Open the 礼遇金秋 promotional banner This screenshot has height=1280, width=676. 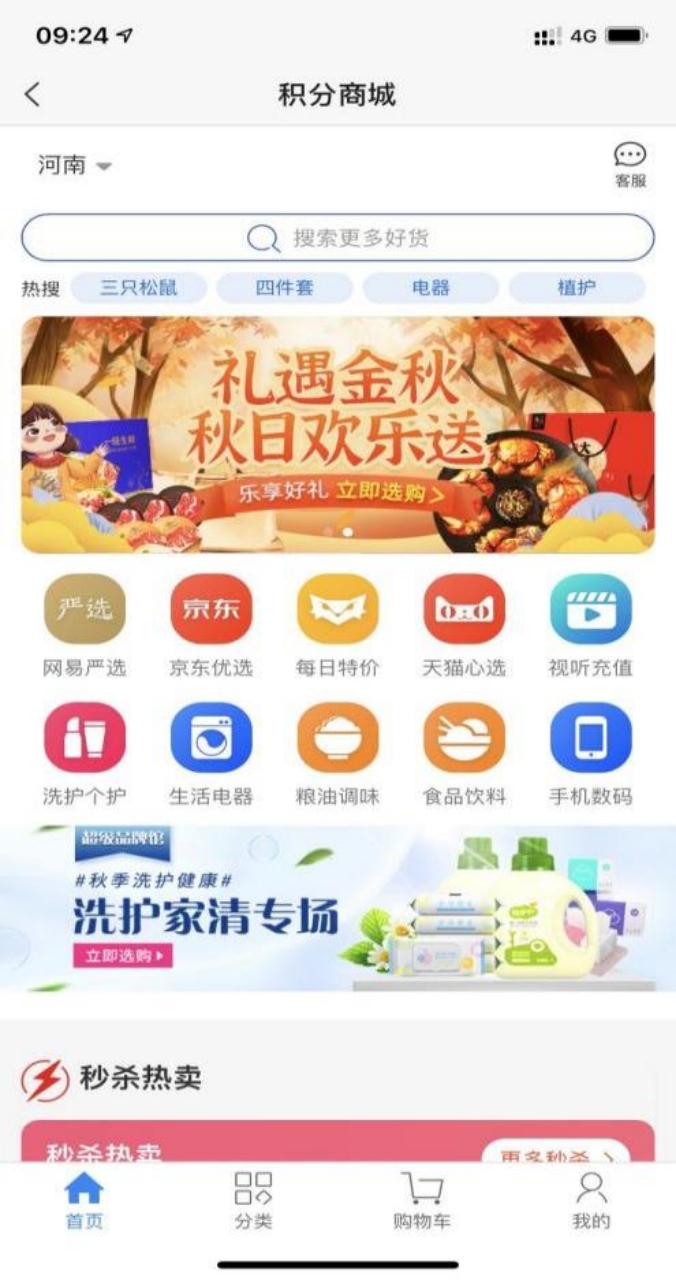pos(338,435)
